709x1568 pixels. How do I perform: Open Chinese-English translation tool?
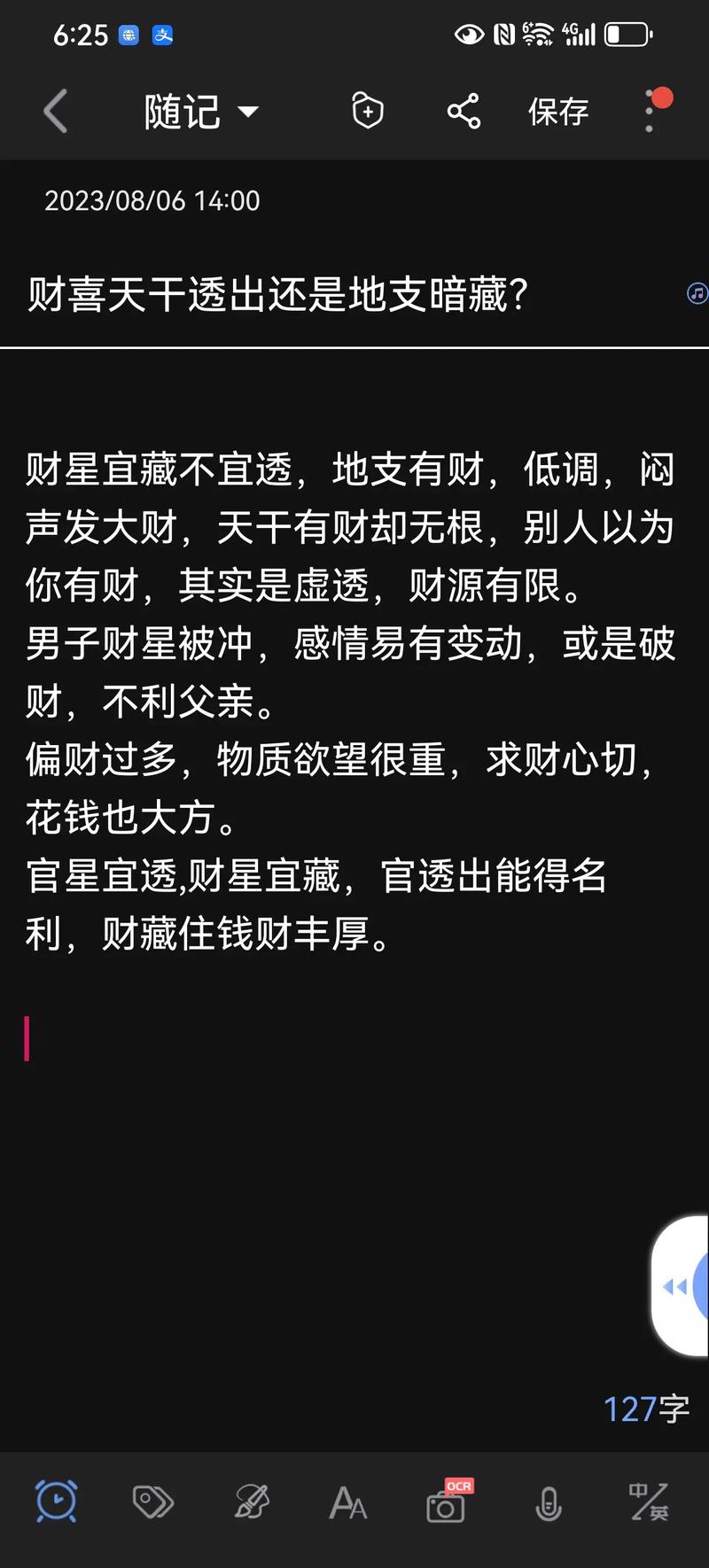point(649,1502)
